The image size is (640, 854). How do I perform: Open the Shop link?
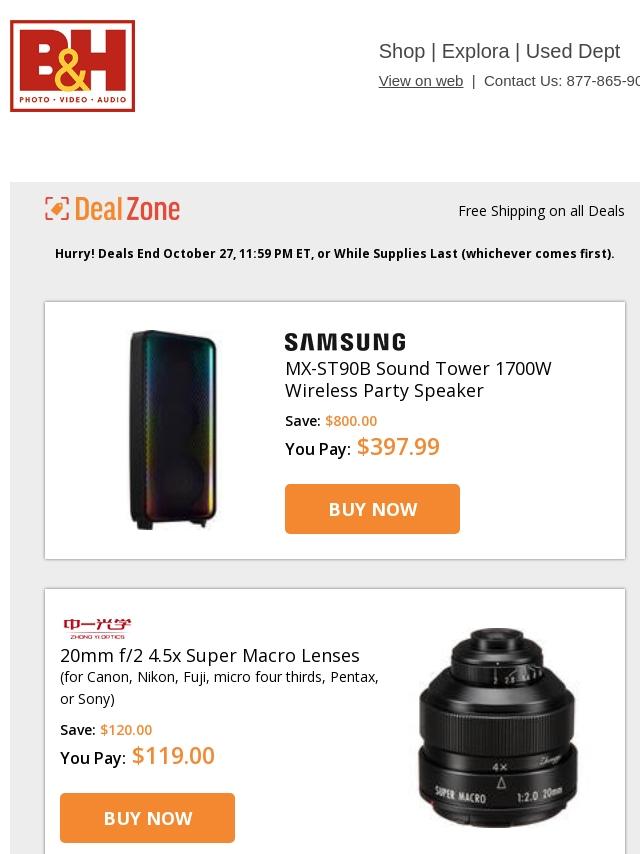click(x=401, y=51)
